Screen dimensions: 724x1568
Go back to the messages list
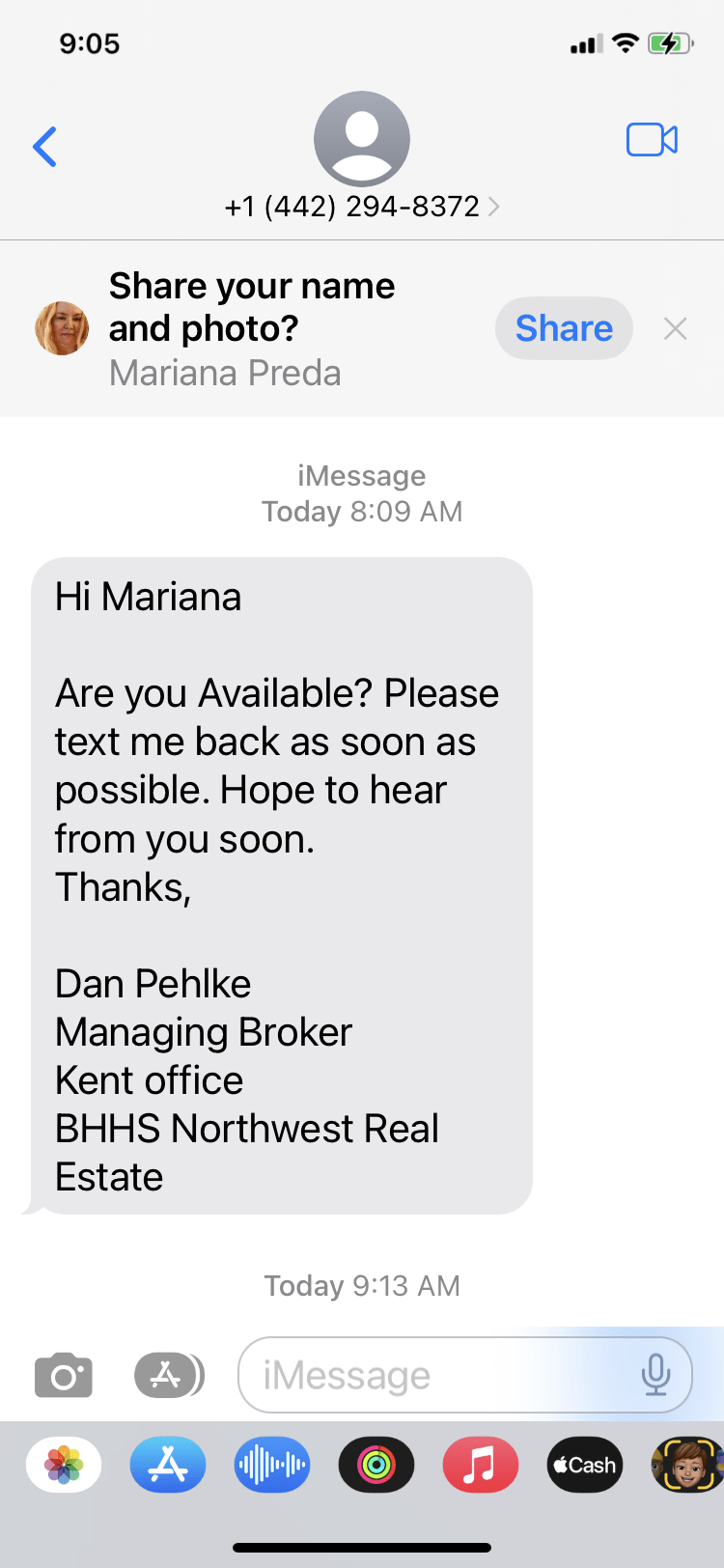point(44,147)
